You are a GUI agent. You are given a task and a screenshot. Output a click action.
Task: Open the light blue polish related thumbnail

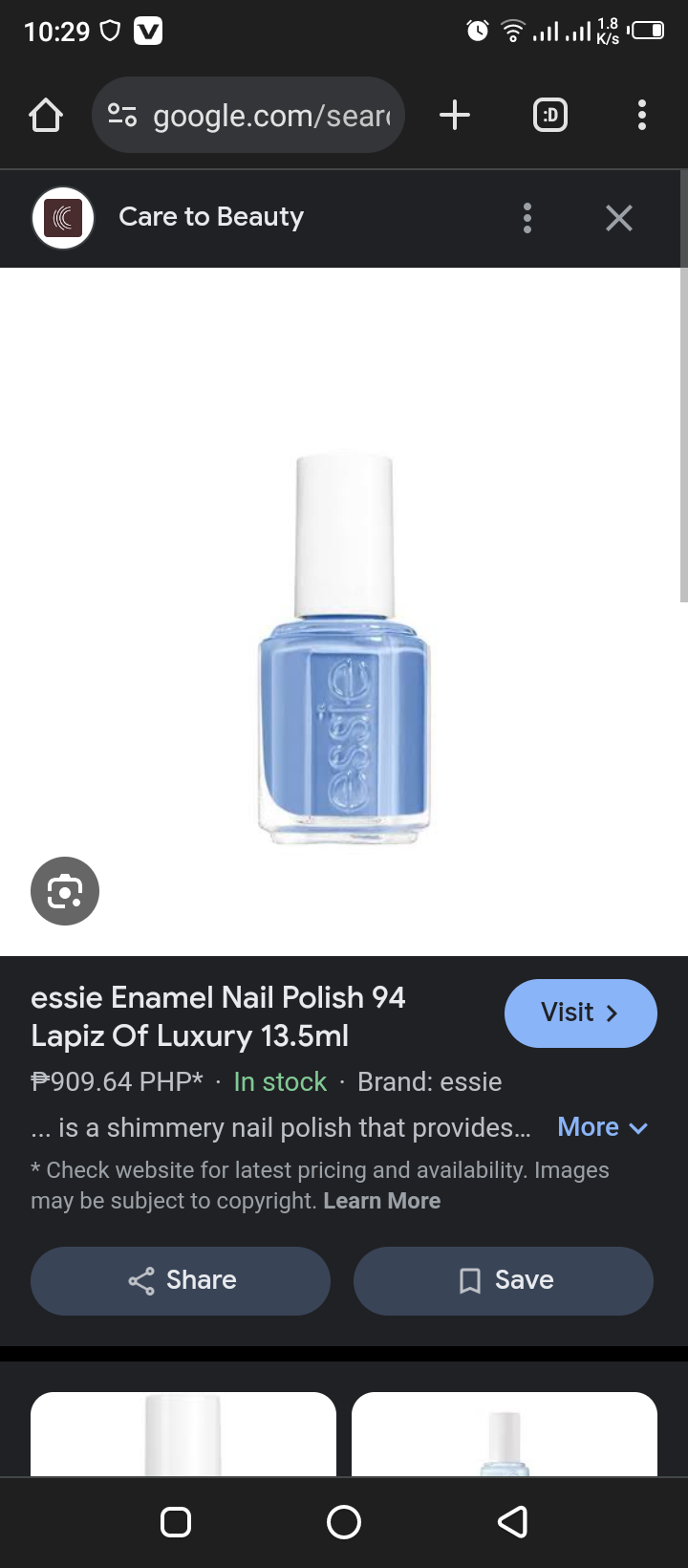[x=505, y=1434]
